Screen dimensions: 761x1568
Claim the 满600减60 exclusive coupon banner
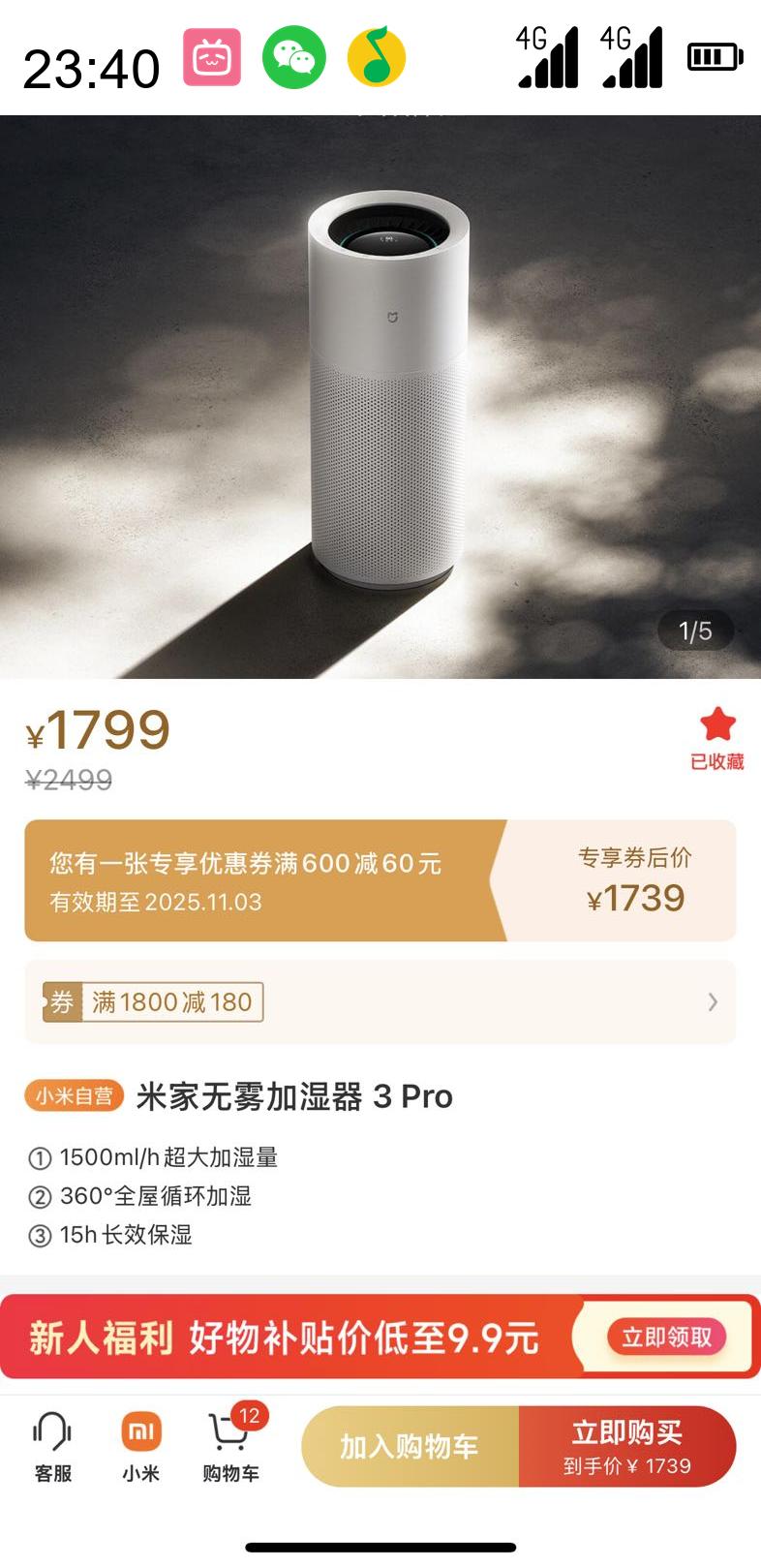[380, 880]
